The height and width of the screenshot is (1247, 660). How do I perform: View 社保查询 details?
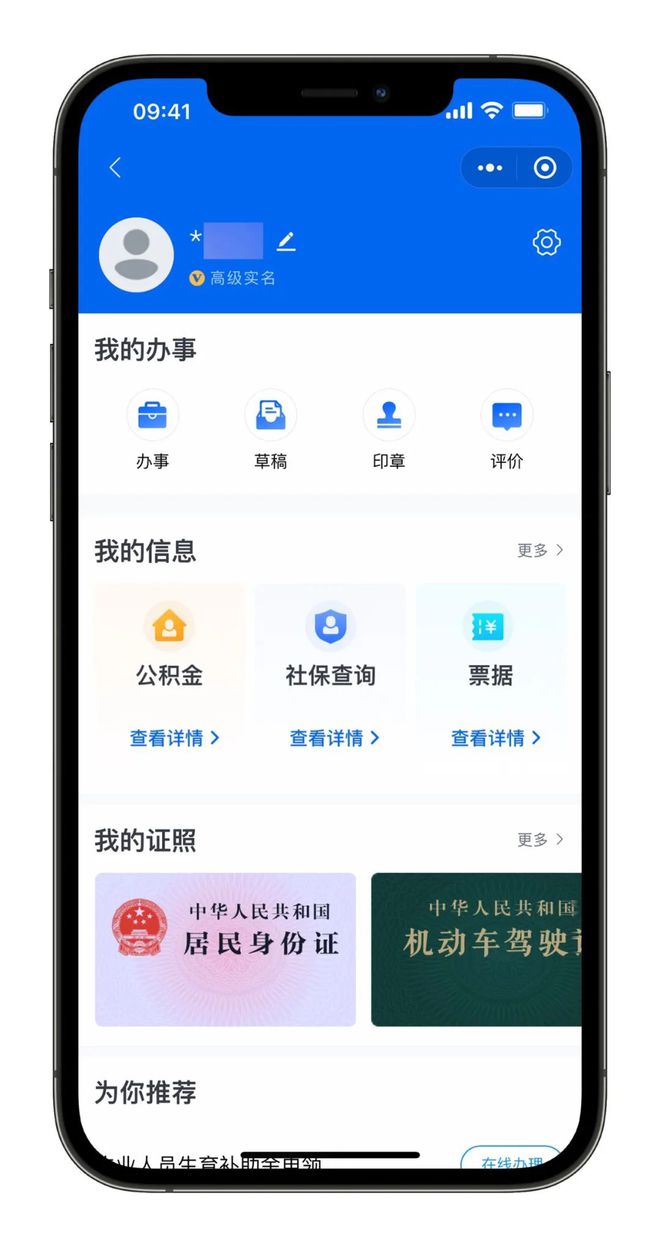pyautogui.click(x=334, y=738)
